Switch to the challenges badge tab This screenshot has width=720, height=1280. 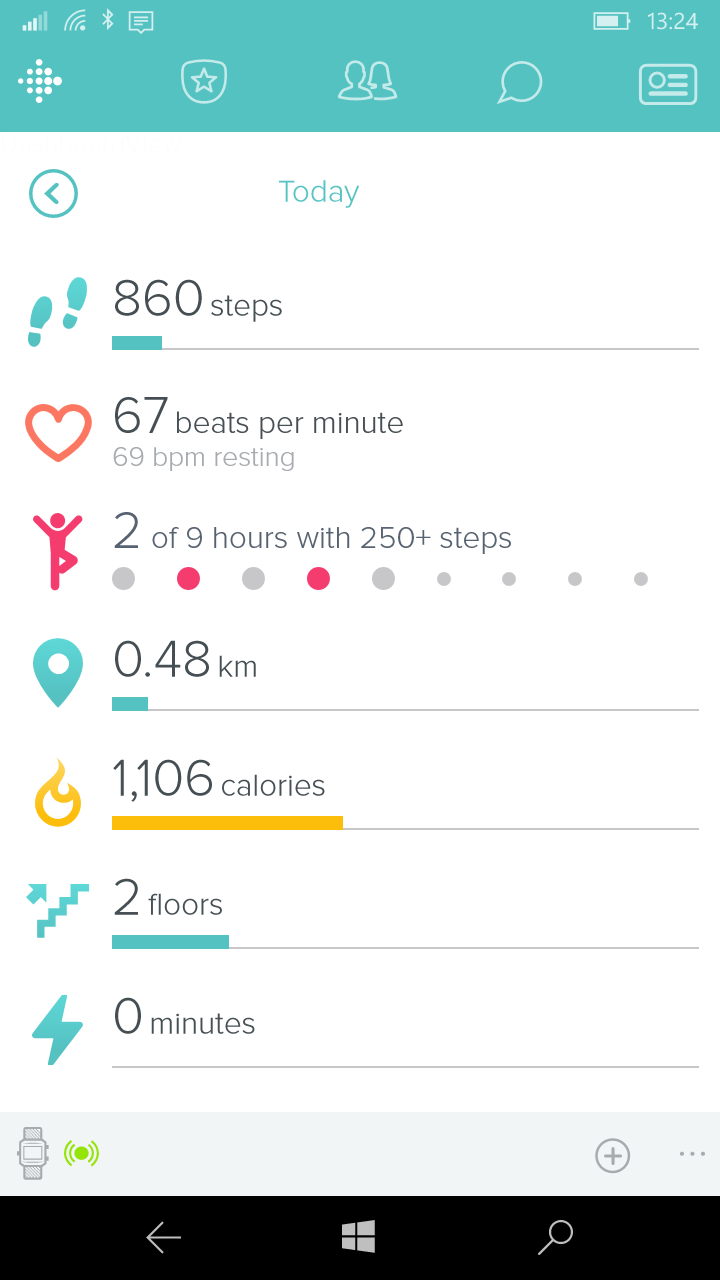[204, 82]
